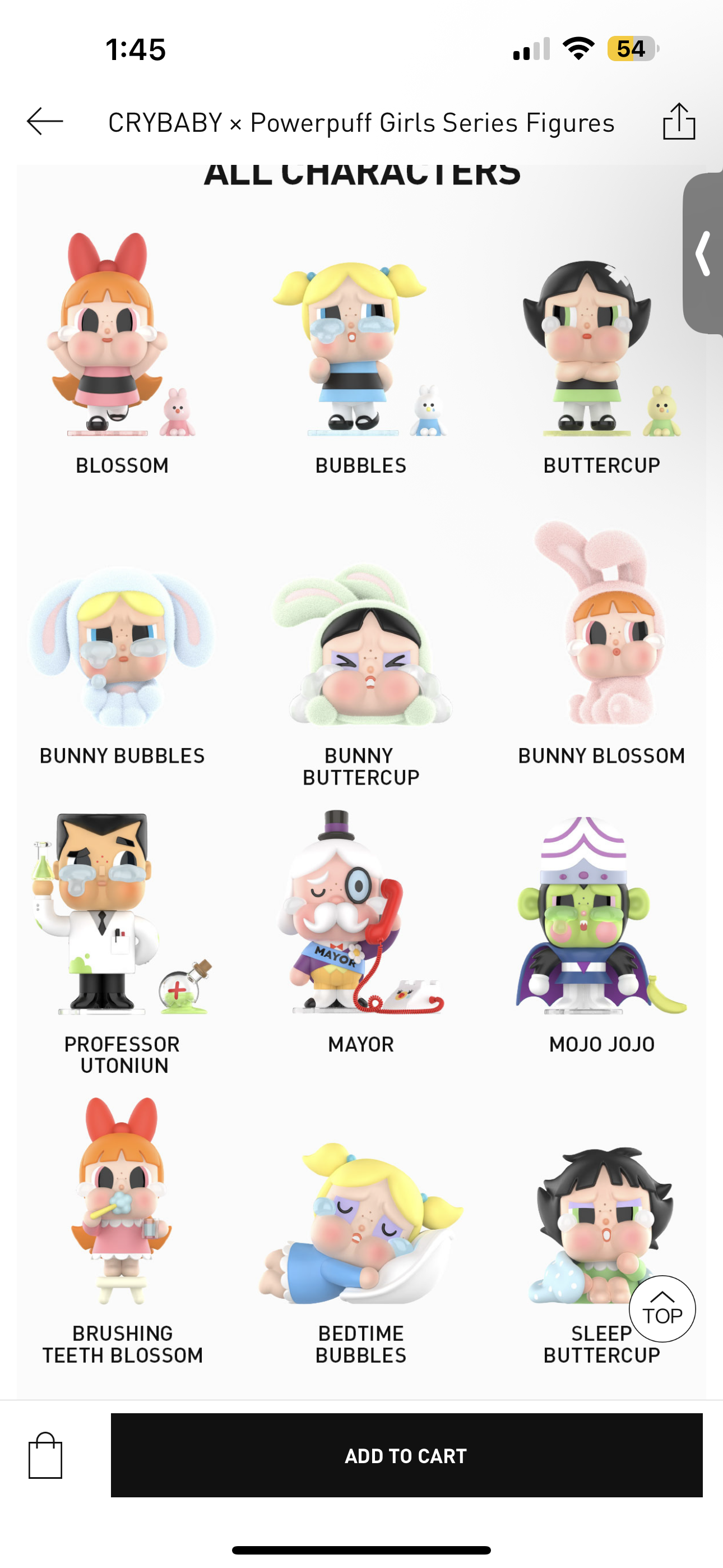Open the shopping bag

(45, 1455)
